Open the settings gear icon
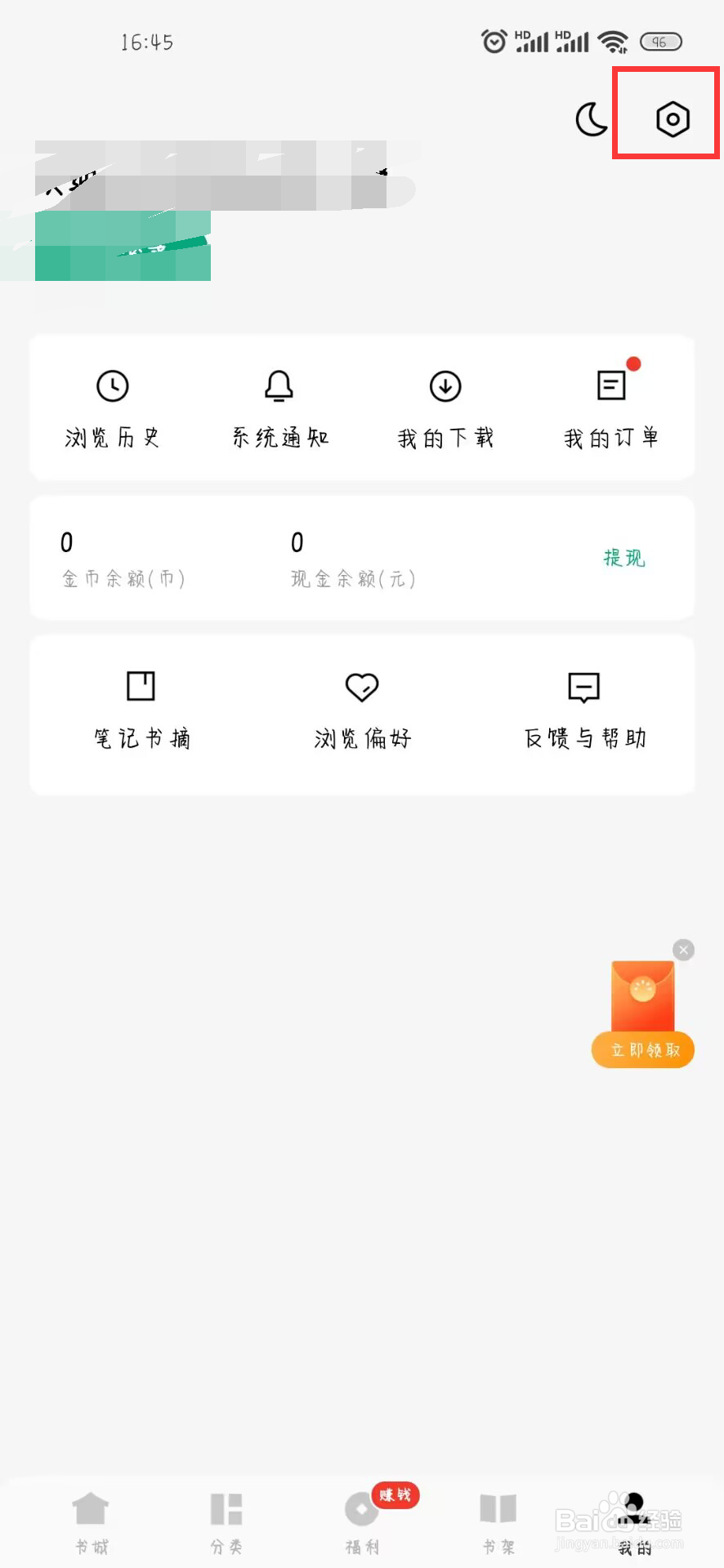 pyautogui.click(x=673, y=119)
